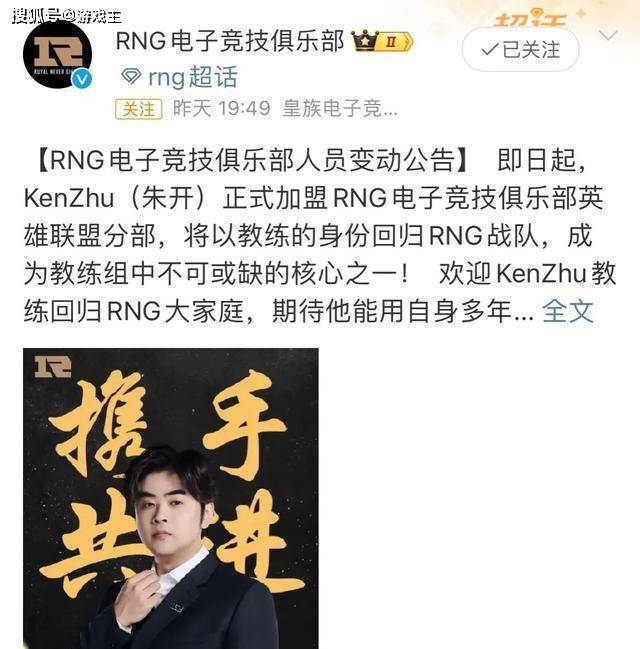Open the RNG club profile avatar

[x=58, y=54]
